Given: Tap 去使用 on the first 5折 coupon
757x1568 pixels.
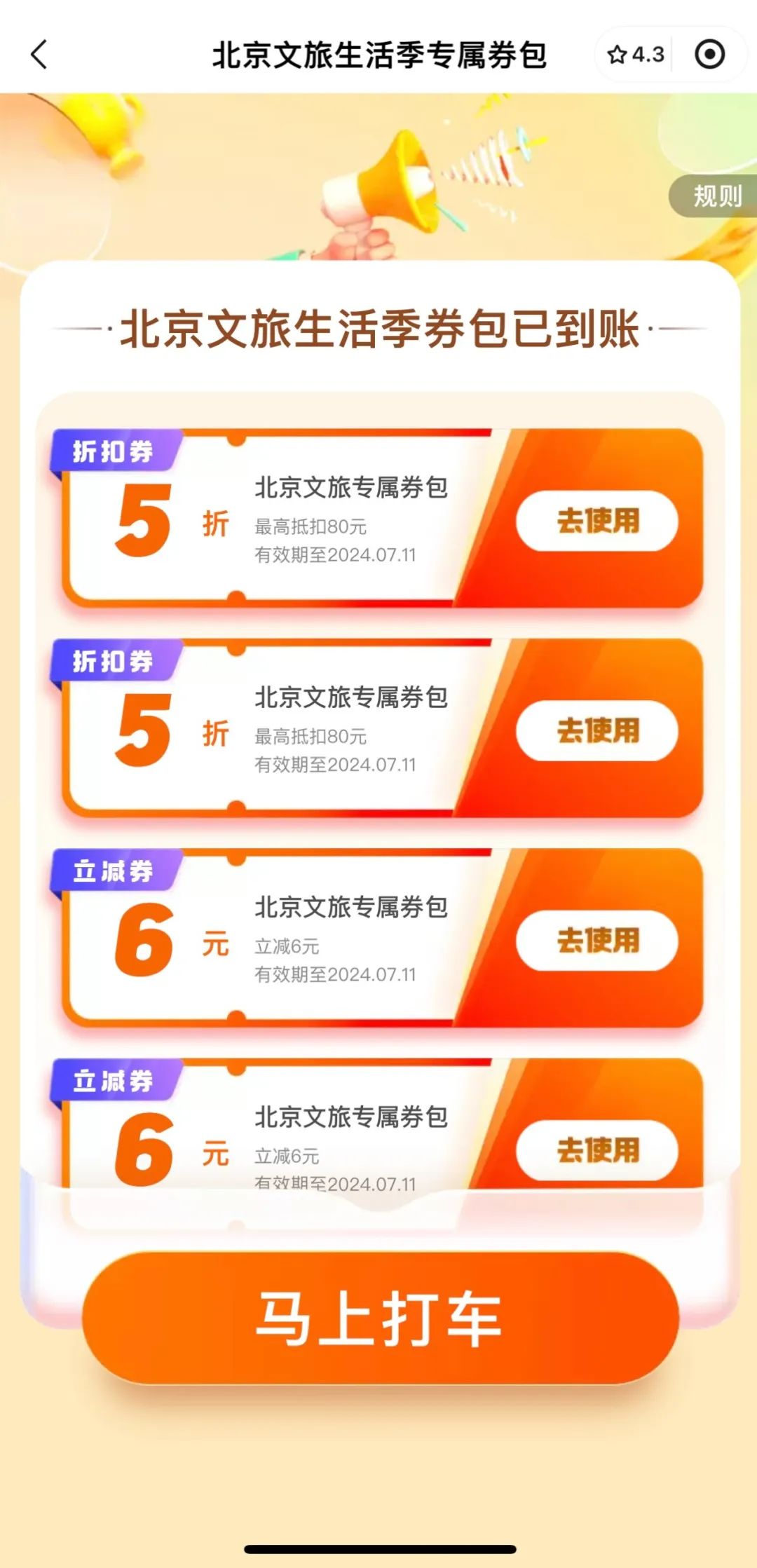Looking at the screenshot, I should (x=597, y=521).
